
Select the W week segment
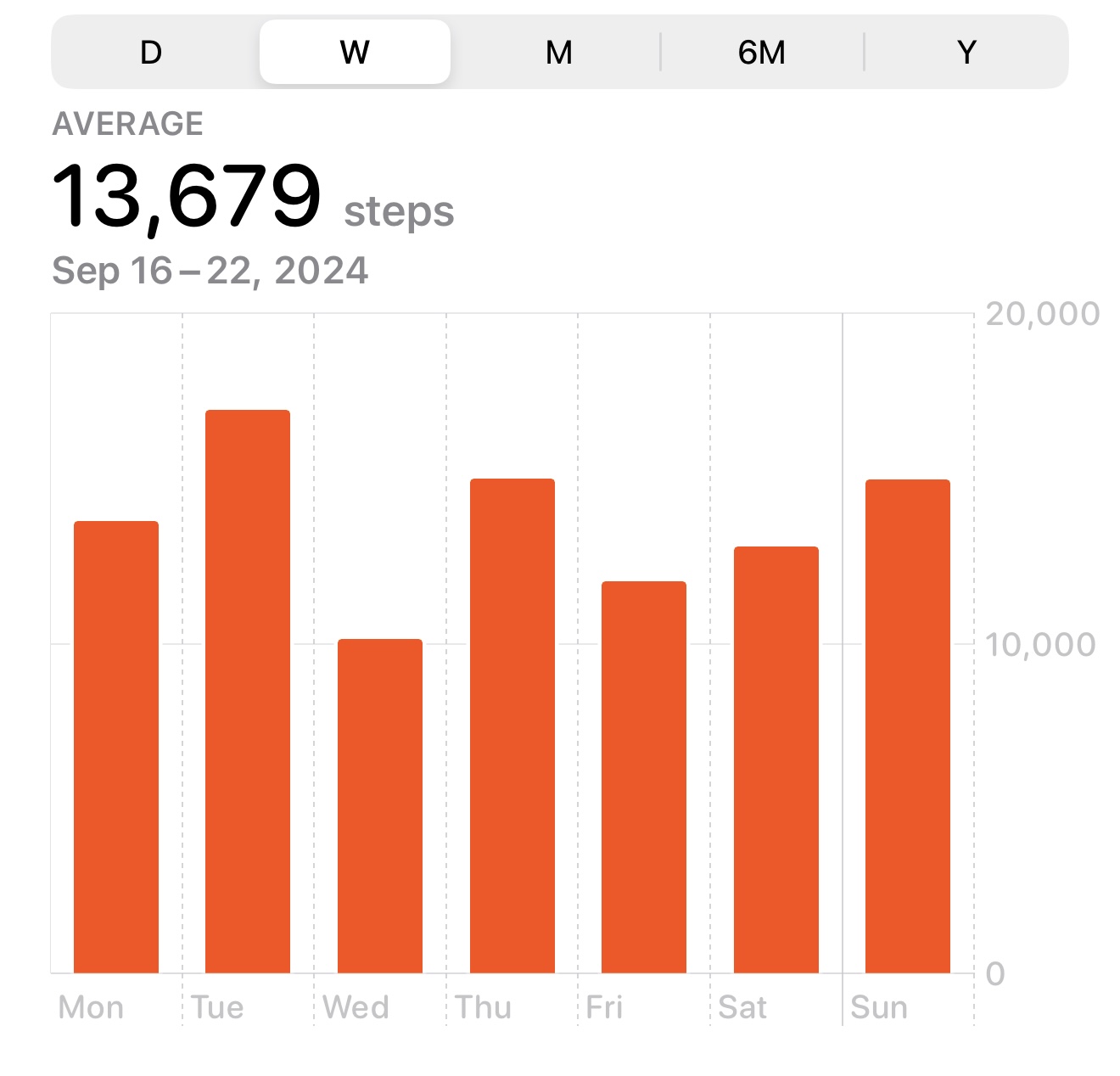point(355,53)
